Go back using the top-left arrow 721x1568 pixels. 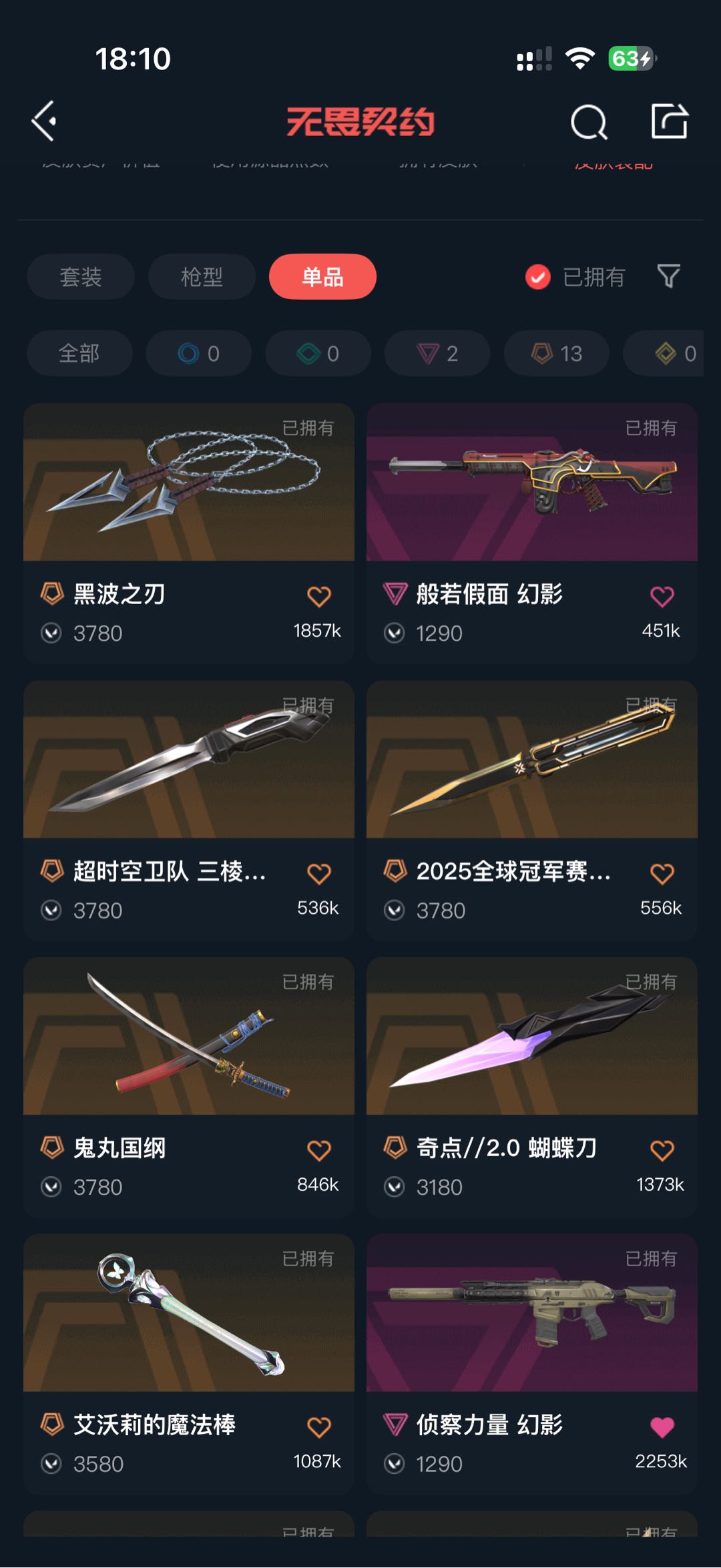coord(44,121)
